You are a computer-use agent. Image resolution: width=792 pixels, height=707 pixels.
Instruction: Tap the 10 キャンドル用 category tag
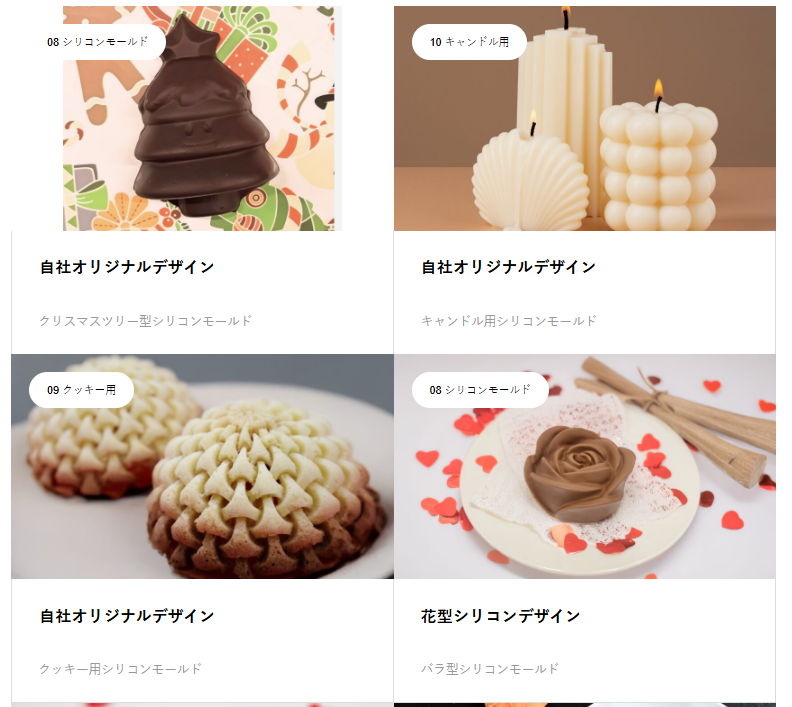(469, 42)
